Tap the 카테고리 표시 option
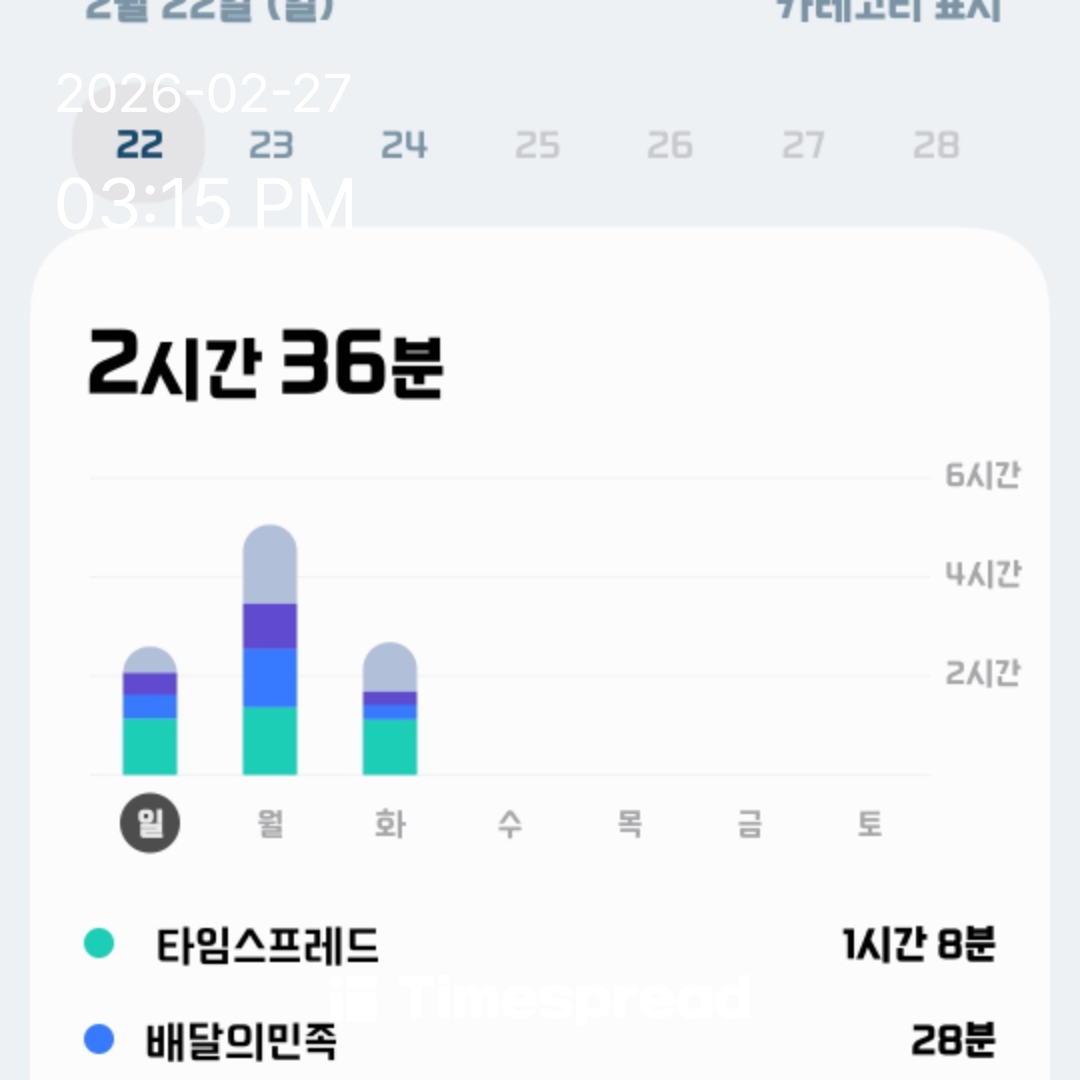The image size is (1080, 1080). pyautogui.click(x=888, y=10)
